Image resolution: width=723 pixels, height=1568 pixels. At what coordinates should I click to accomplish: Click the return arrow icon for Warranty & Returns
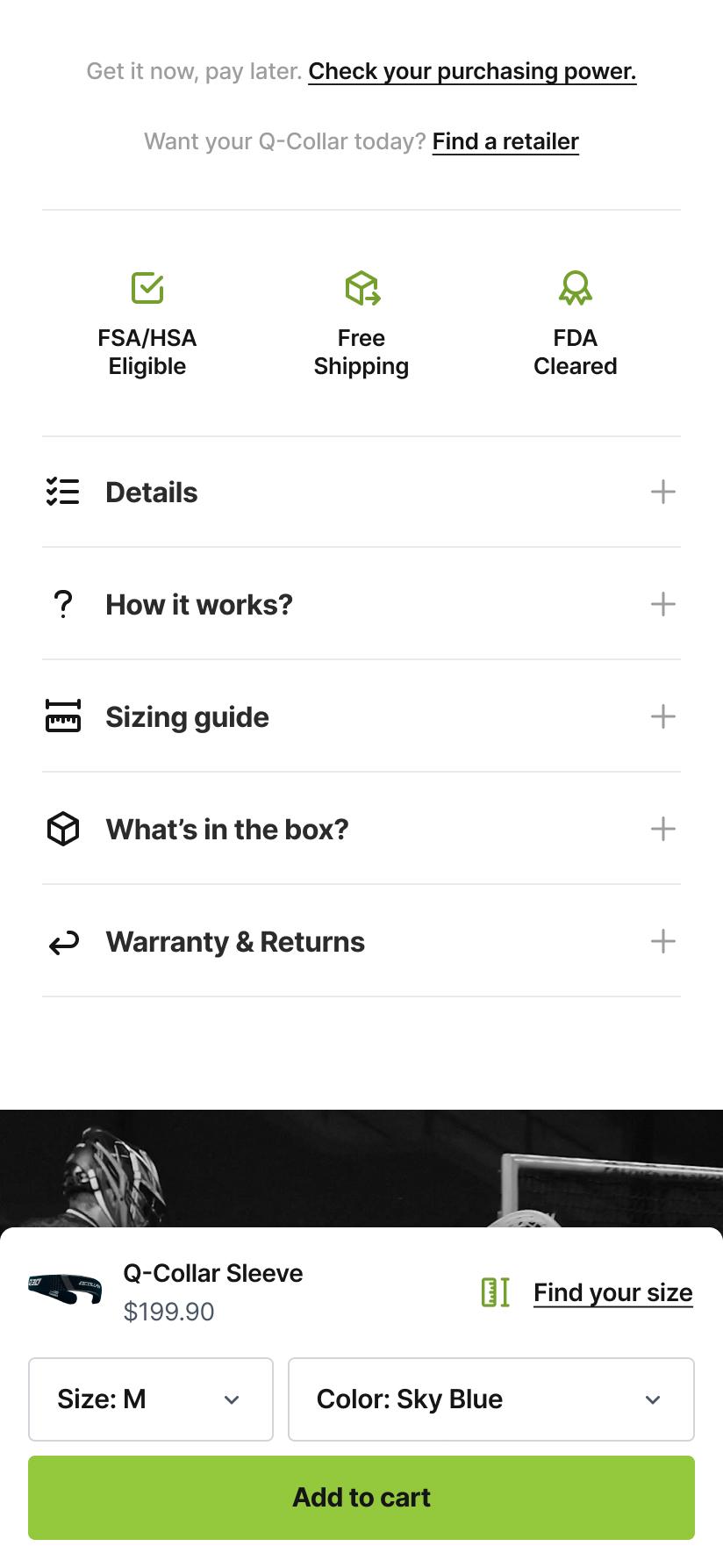point(62,941)
